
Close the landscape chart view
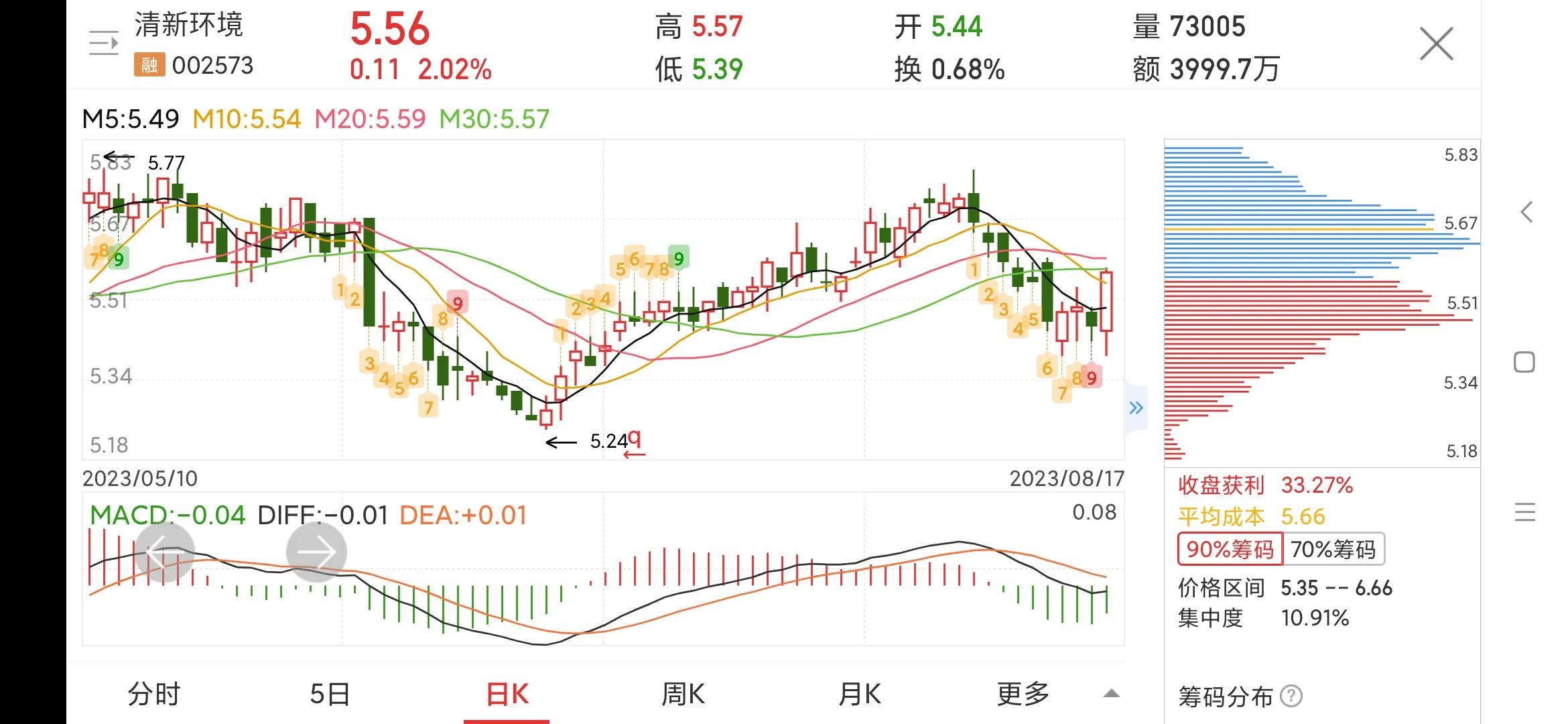click(1436, 44)
